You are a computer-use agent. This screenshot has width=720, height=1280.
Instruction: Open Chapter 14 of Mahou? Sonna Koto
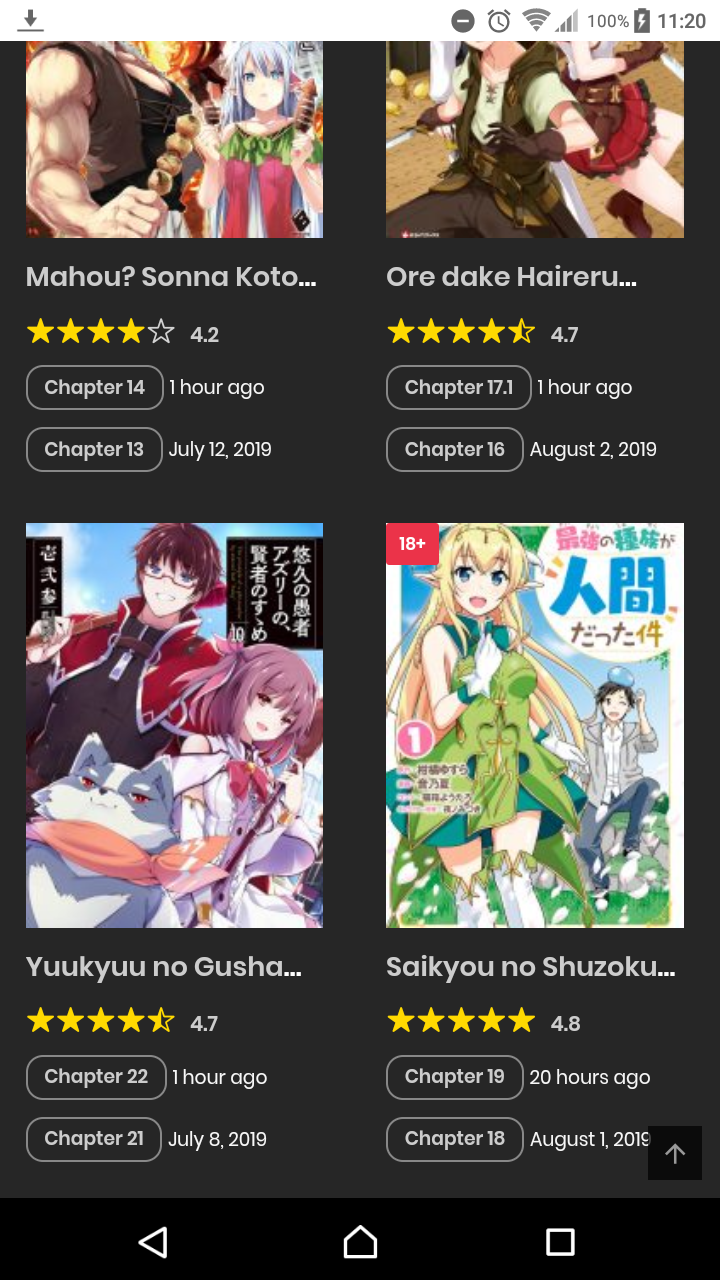[x=94, y=388]
